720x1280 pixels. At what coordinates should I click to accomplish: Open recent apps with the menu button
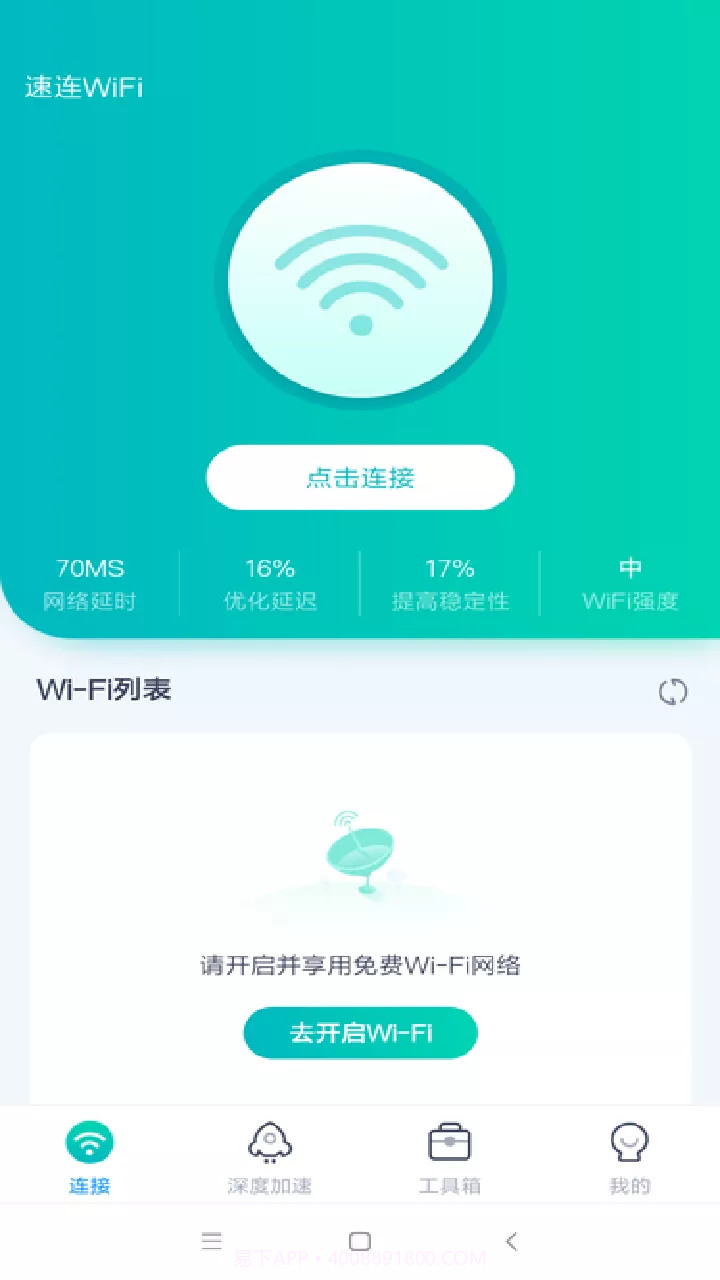[212, 1240]
